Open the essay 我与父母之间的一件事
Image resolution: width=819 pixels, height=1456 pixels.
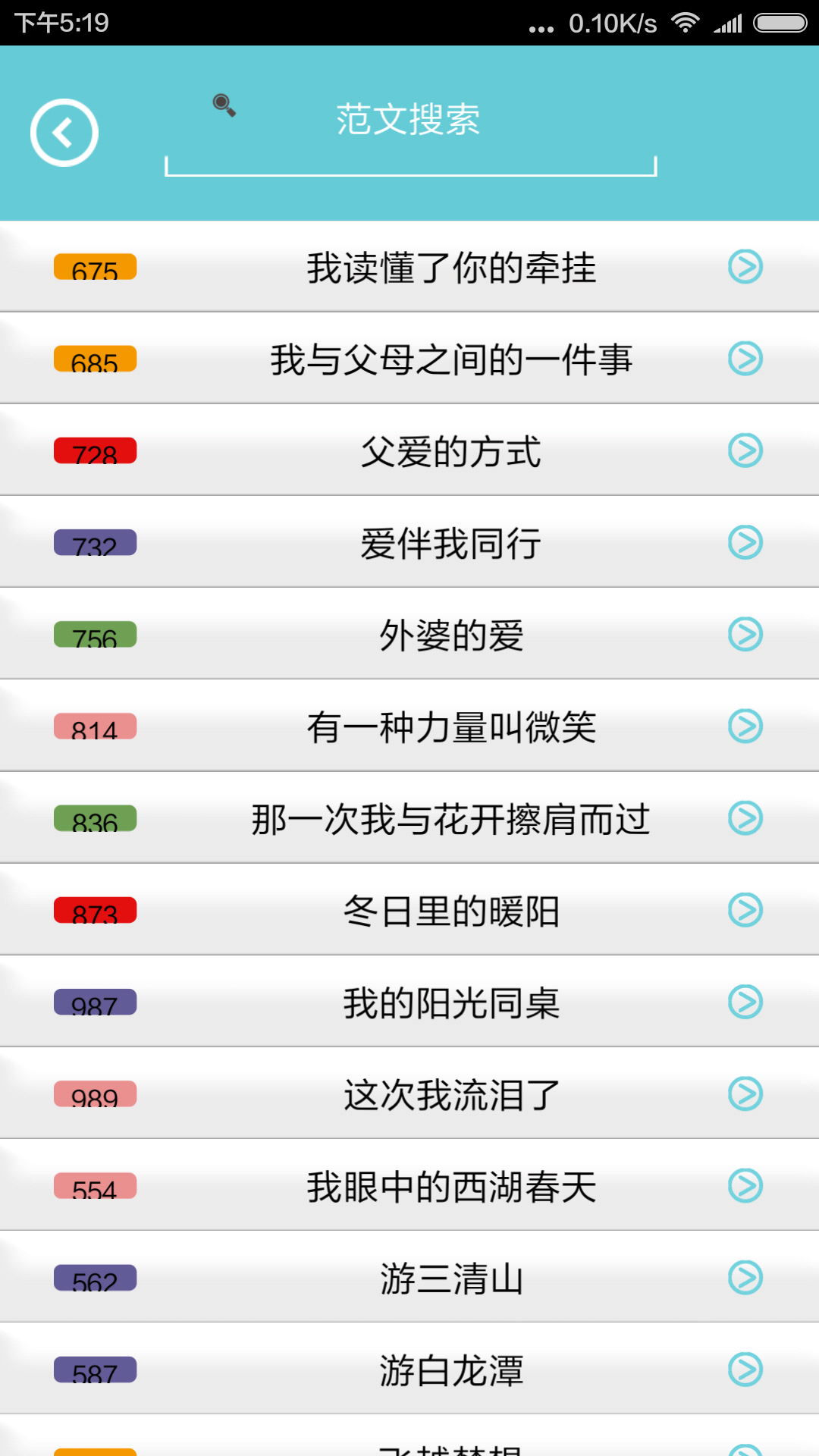(x=409, y=359)
